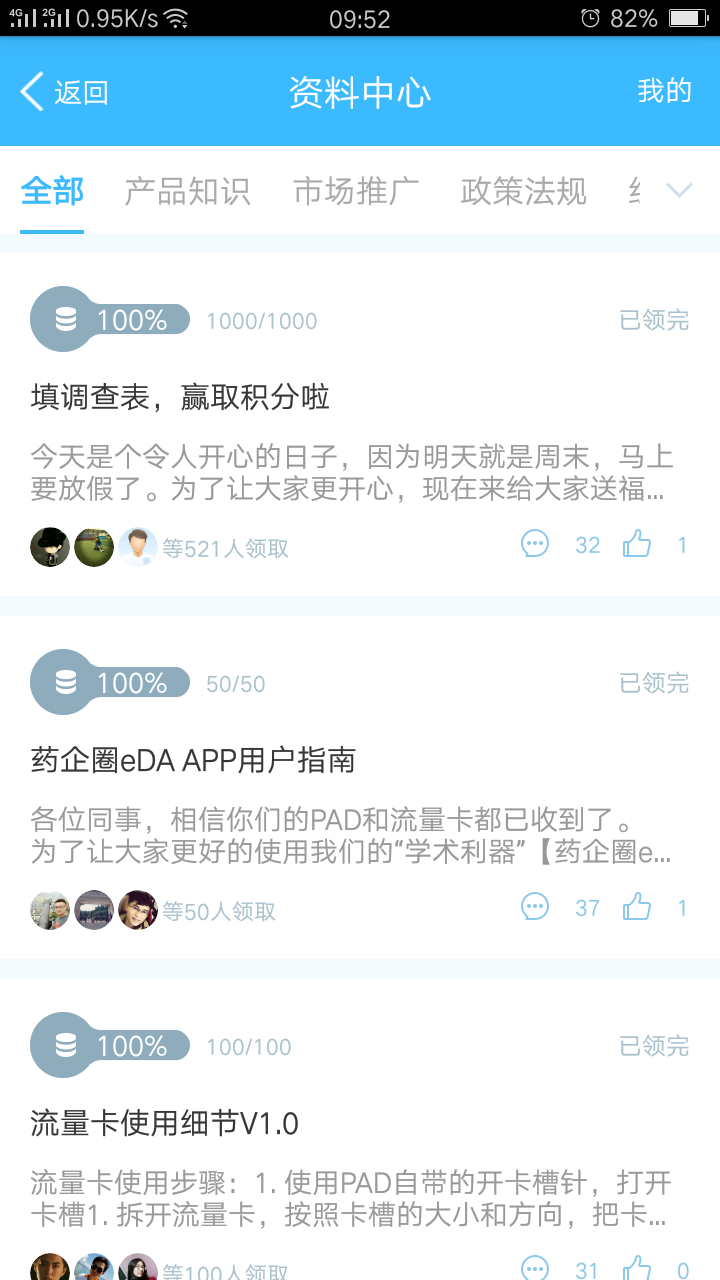Tap the 已领完 label on 流量卡 post
This screenshot has height=1280, width=720.
[x=652, y=1045]
